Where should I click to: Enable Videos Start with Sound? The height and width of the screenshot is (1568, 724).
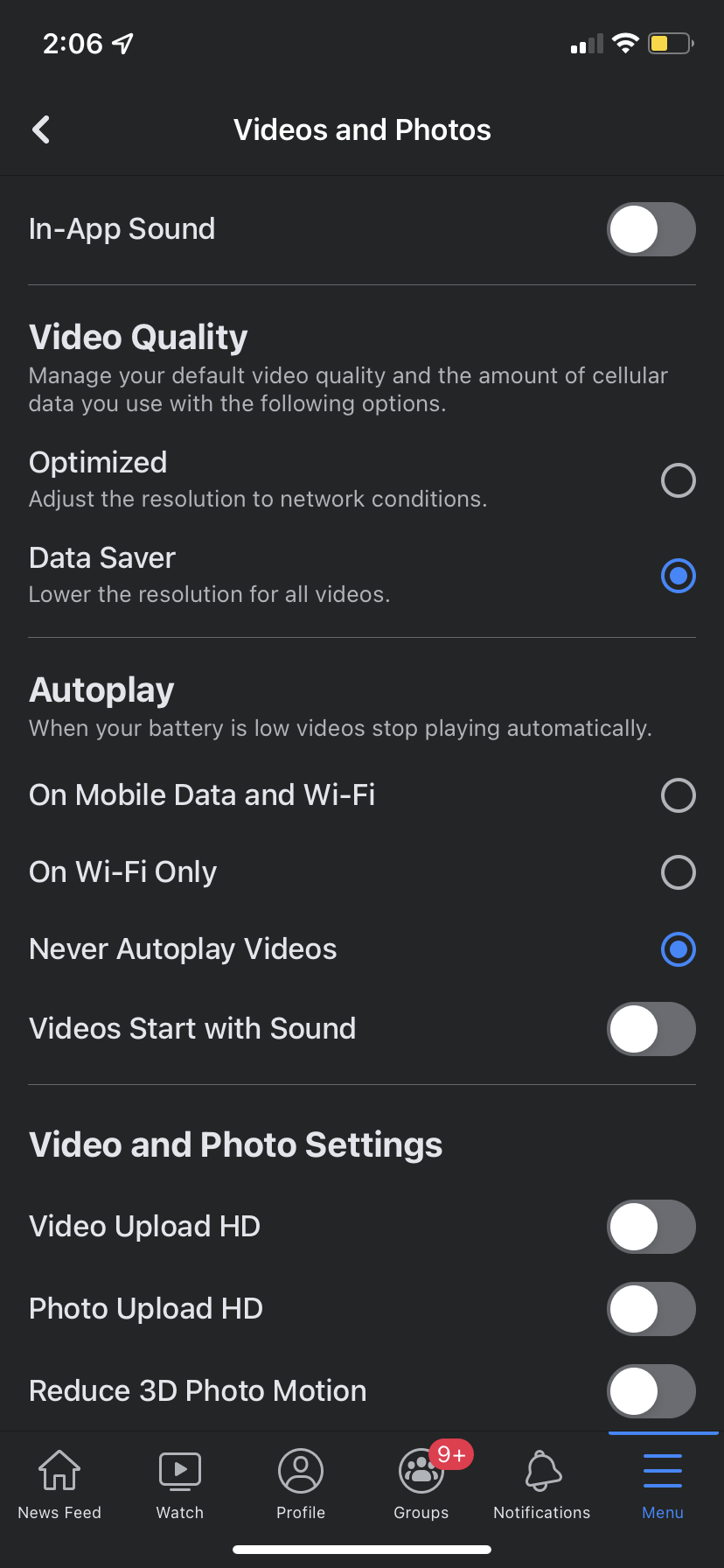point(651,1029)
